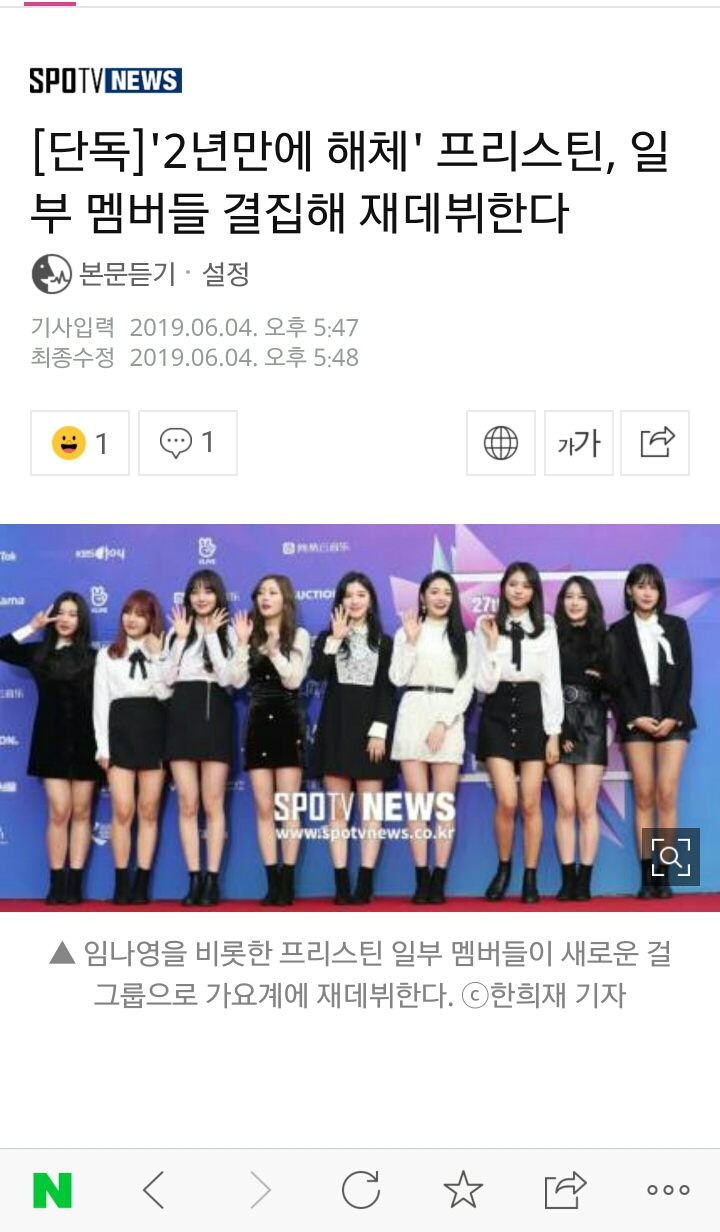Open the article's group photo
The image size is (720, 1232).
(x=360, y=718)
